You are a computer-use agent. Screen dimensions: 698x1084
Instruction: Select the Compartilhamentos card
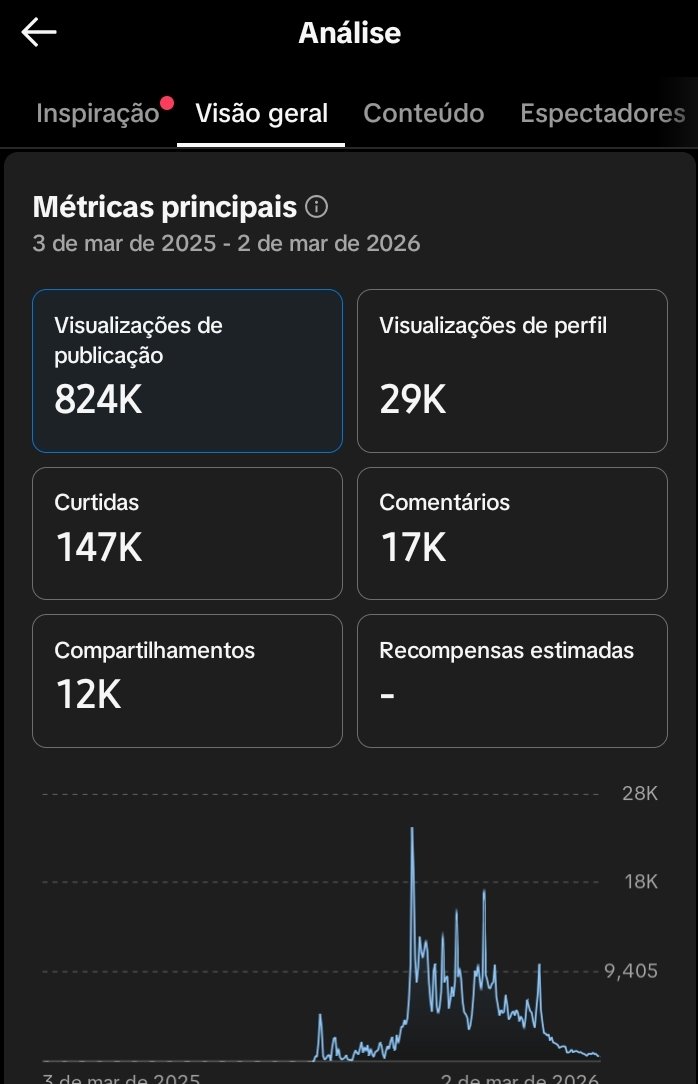(187, 680)
